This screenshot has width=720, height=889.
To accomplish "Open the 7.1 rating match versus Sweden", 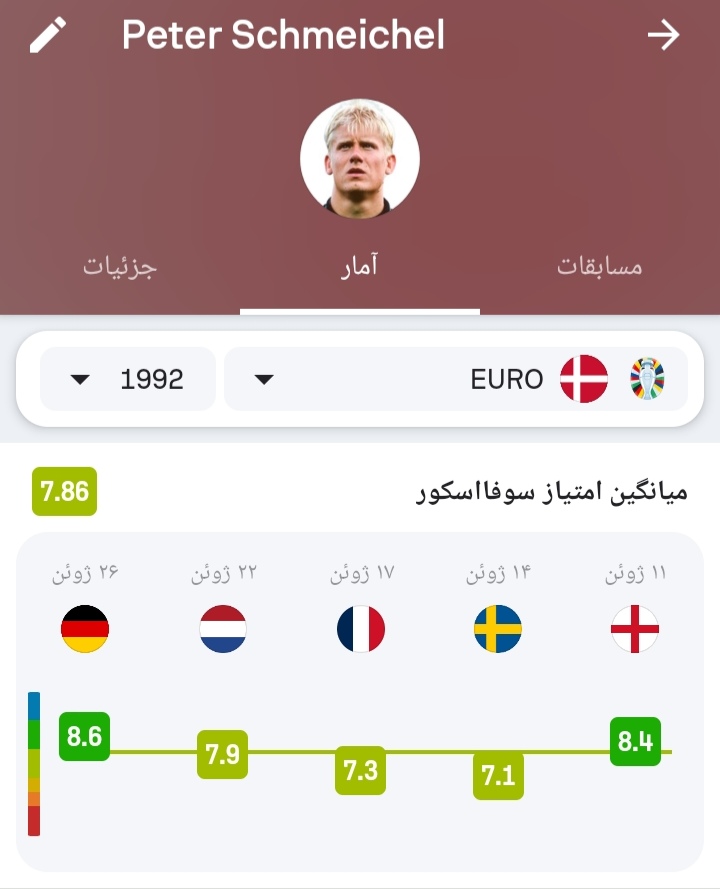I will tap(498, 775).
